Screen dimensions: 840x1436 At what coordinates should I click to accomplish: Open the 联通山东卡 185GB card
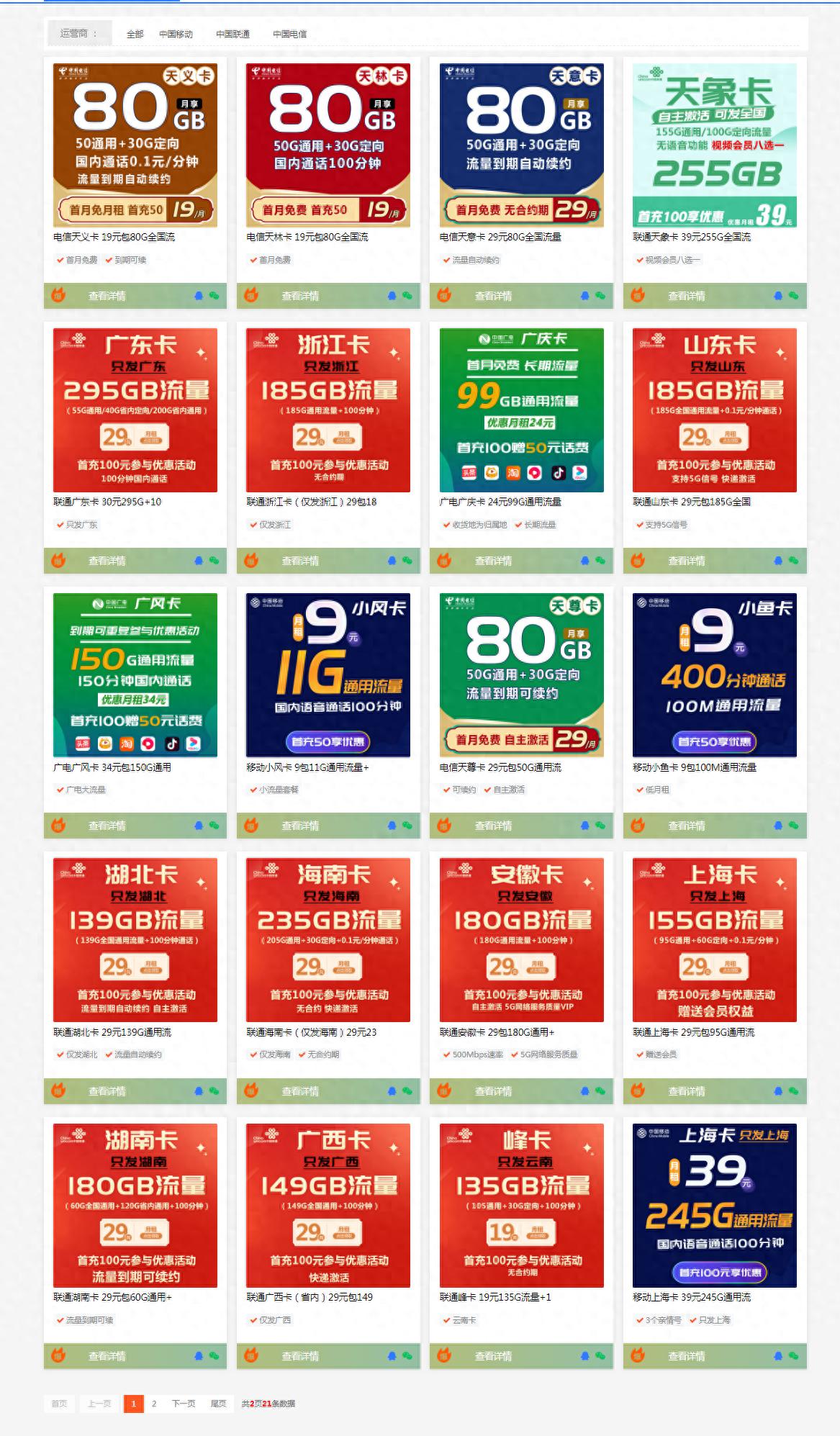(714, 410)
